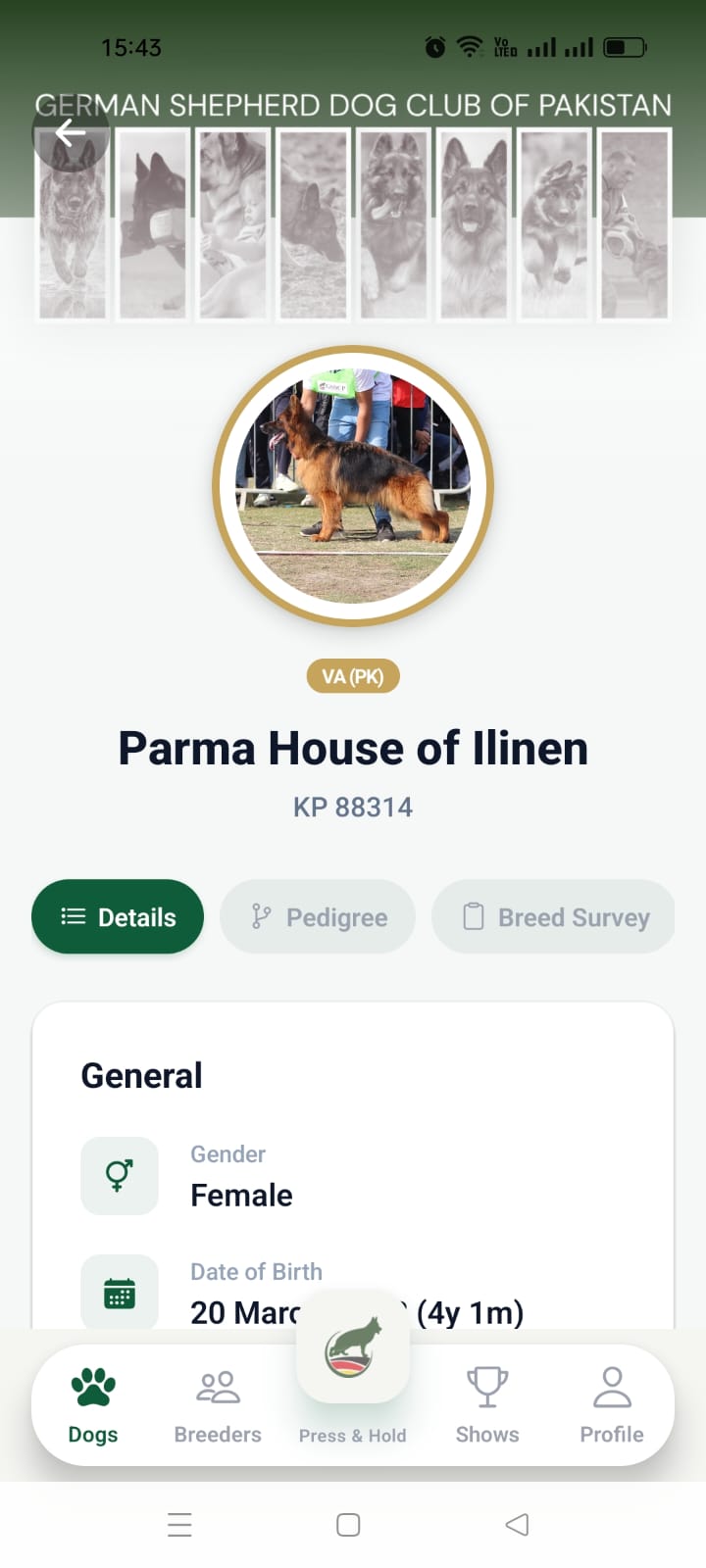Screen dimensions: 706x1568
Task: Select the Details tab
Action: click(117, 916)
